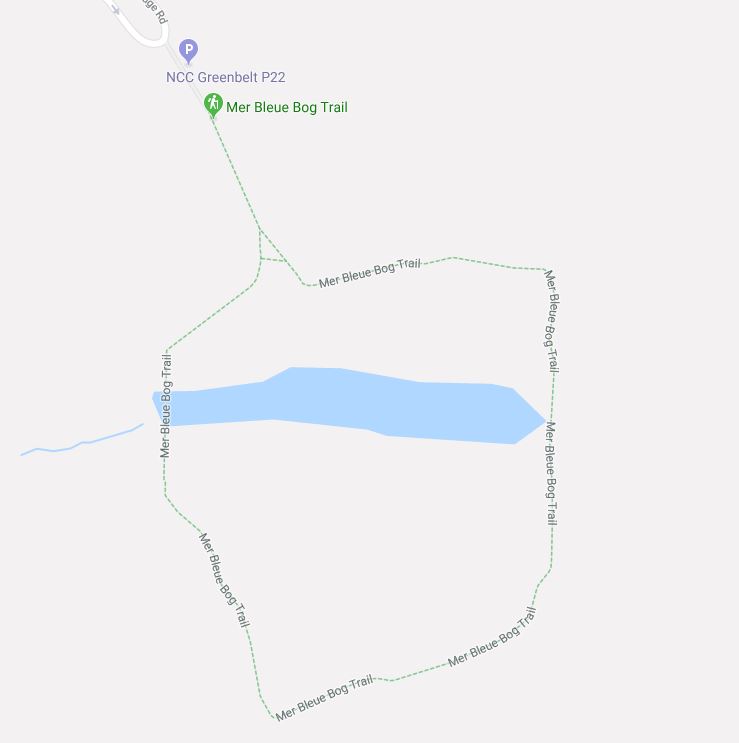Open the NCC Greenbelt P22 parking marker
This screenshot has width=739, height=743.
[188, 49]
